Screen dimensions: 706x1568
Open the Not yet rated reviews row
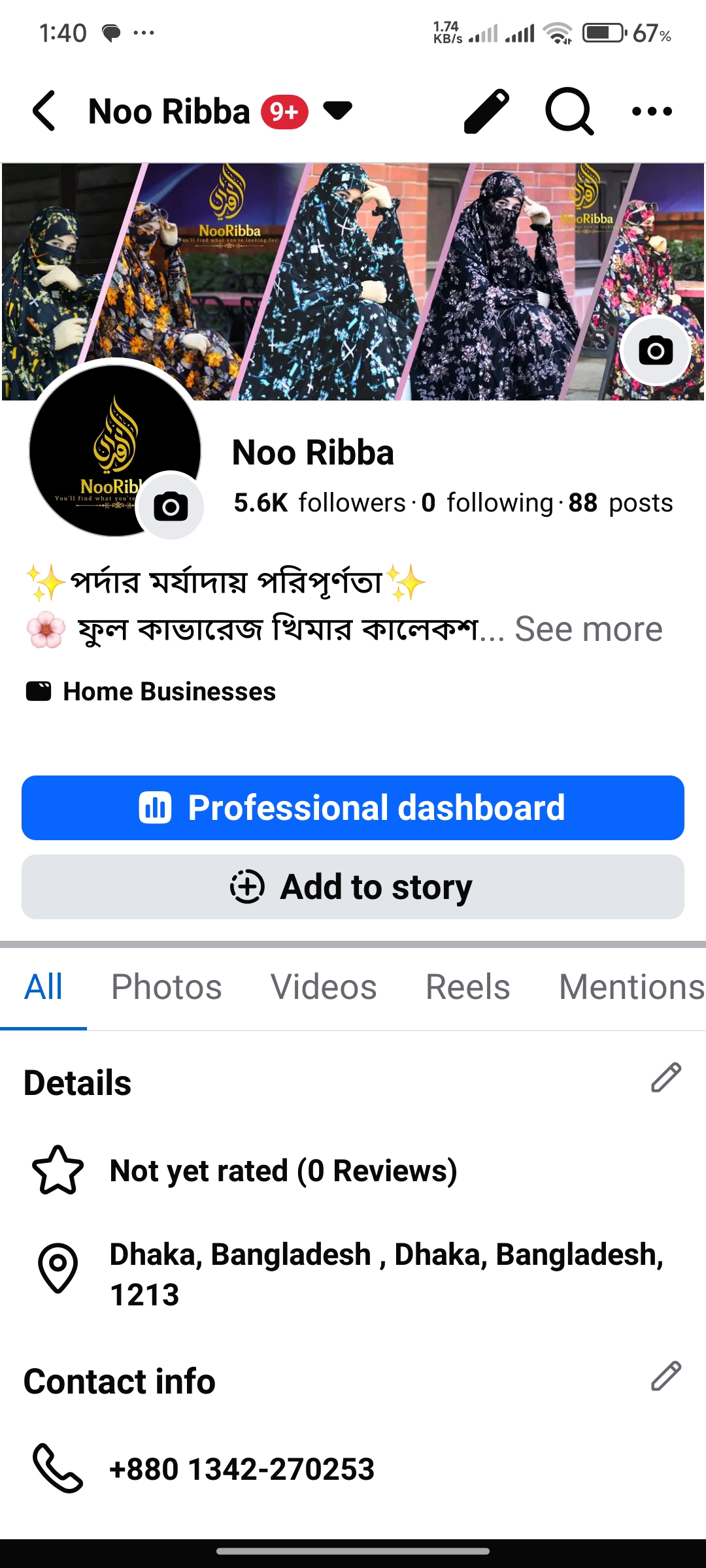283,1171
